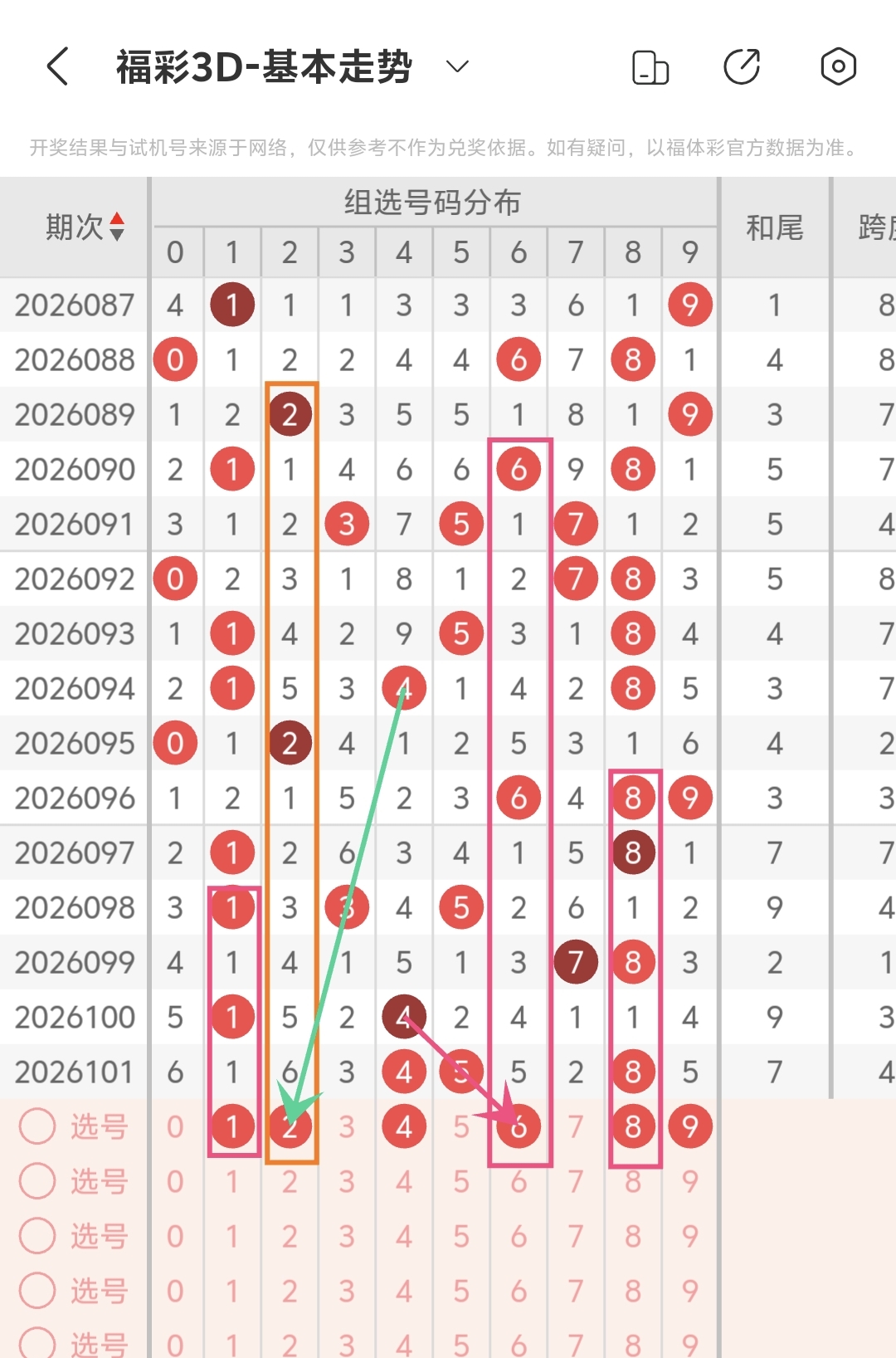896x1358 pixels.
Task: Tap the screen orientation icon in header
Action: point(650,67)
